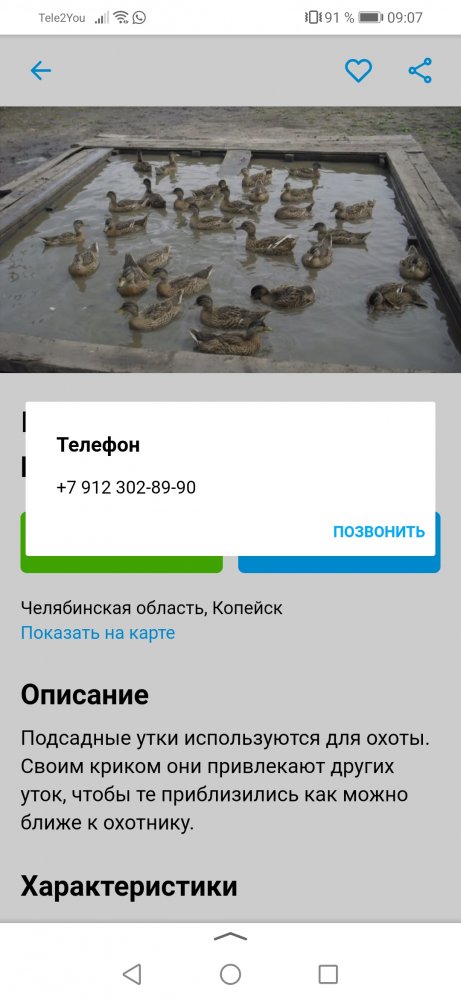Open Показать на карте link
This screenshot has width=461, height=1000.
[98, 633]
